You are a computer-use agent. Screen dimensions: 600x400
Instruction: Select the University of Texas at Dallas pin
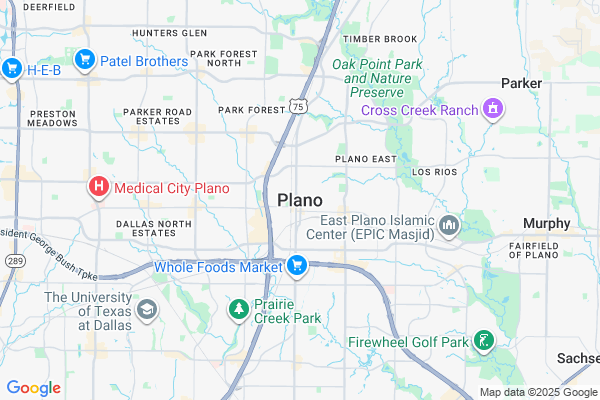[148, 311]
